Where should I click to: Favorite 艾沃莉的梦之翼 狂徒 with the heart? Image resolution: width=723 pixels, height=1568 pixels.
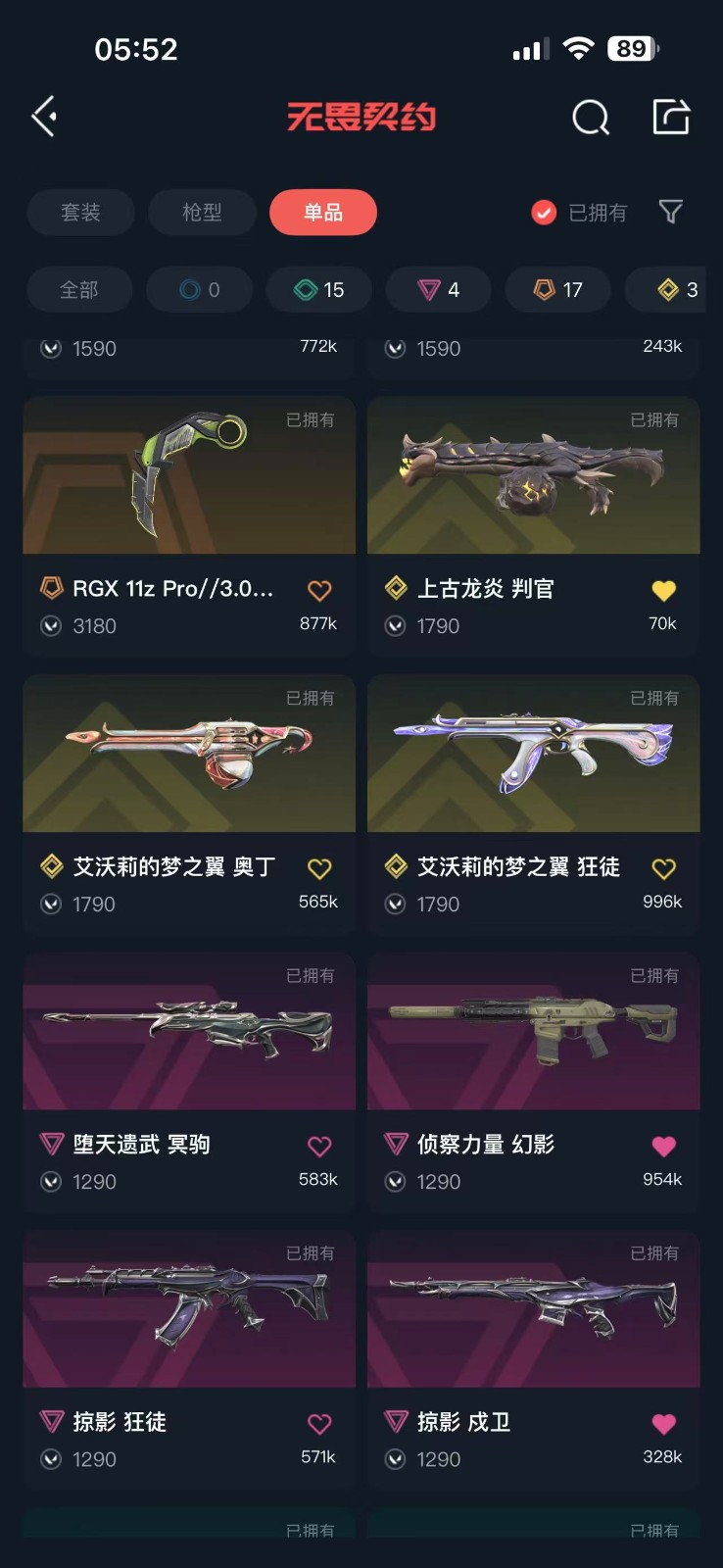coord(663,868)
